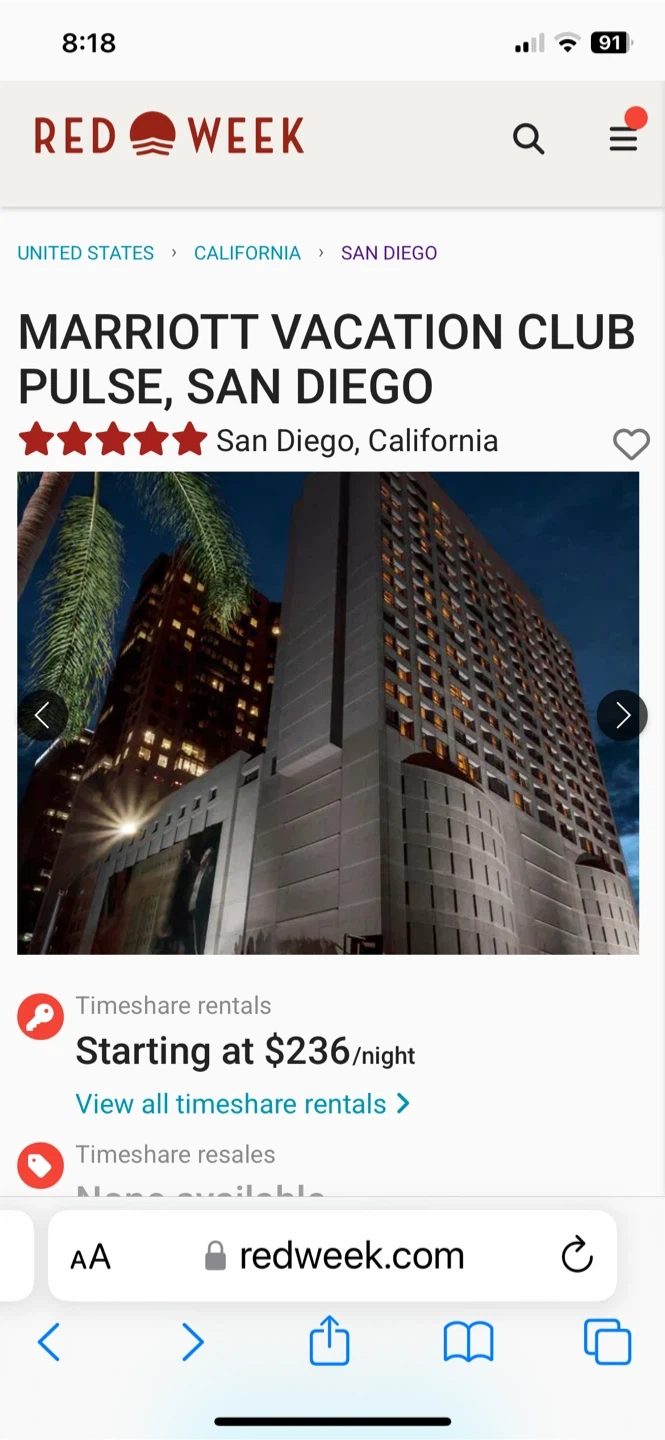Open the hamburger menu
This screenshot has width=665, height=1440.
click(624, 138)
